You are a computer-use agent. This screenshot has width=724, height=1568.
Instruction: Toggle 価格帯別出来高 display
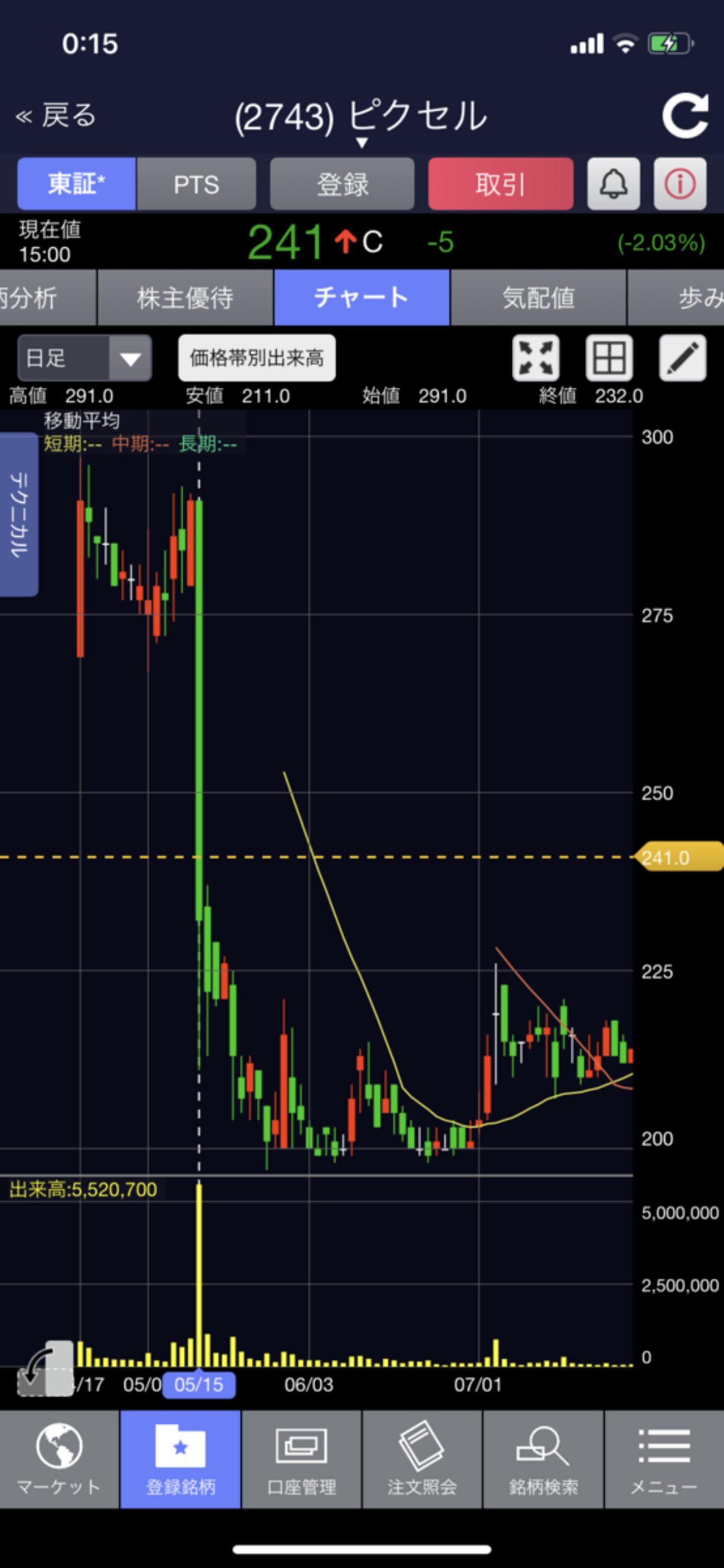tap(256, 358)
